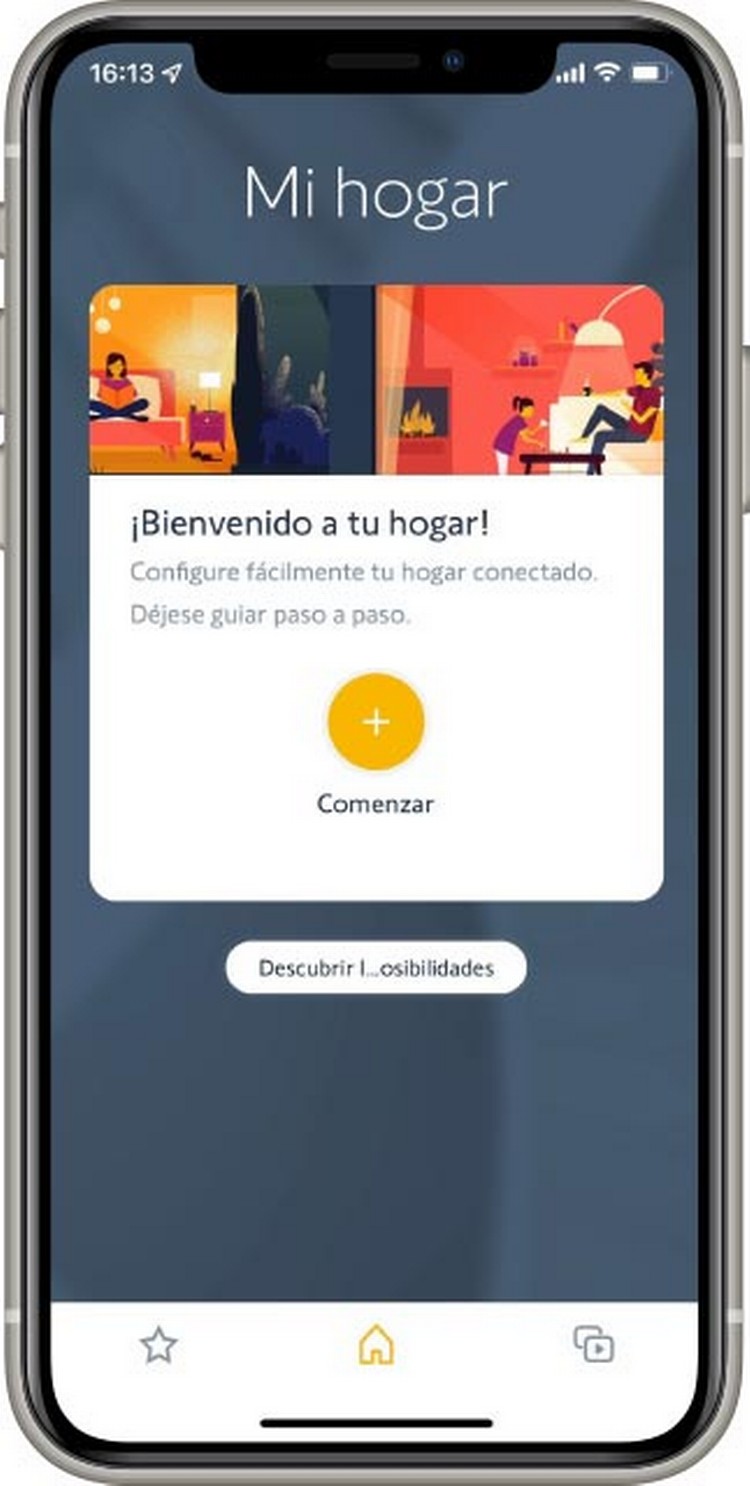Screen dimensions: 750x1486
Task: Switch to the favorites star tab
Action: (159, 1346)
